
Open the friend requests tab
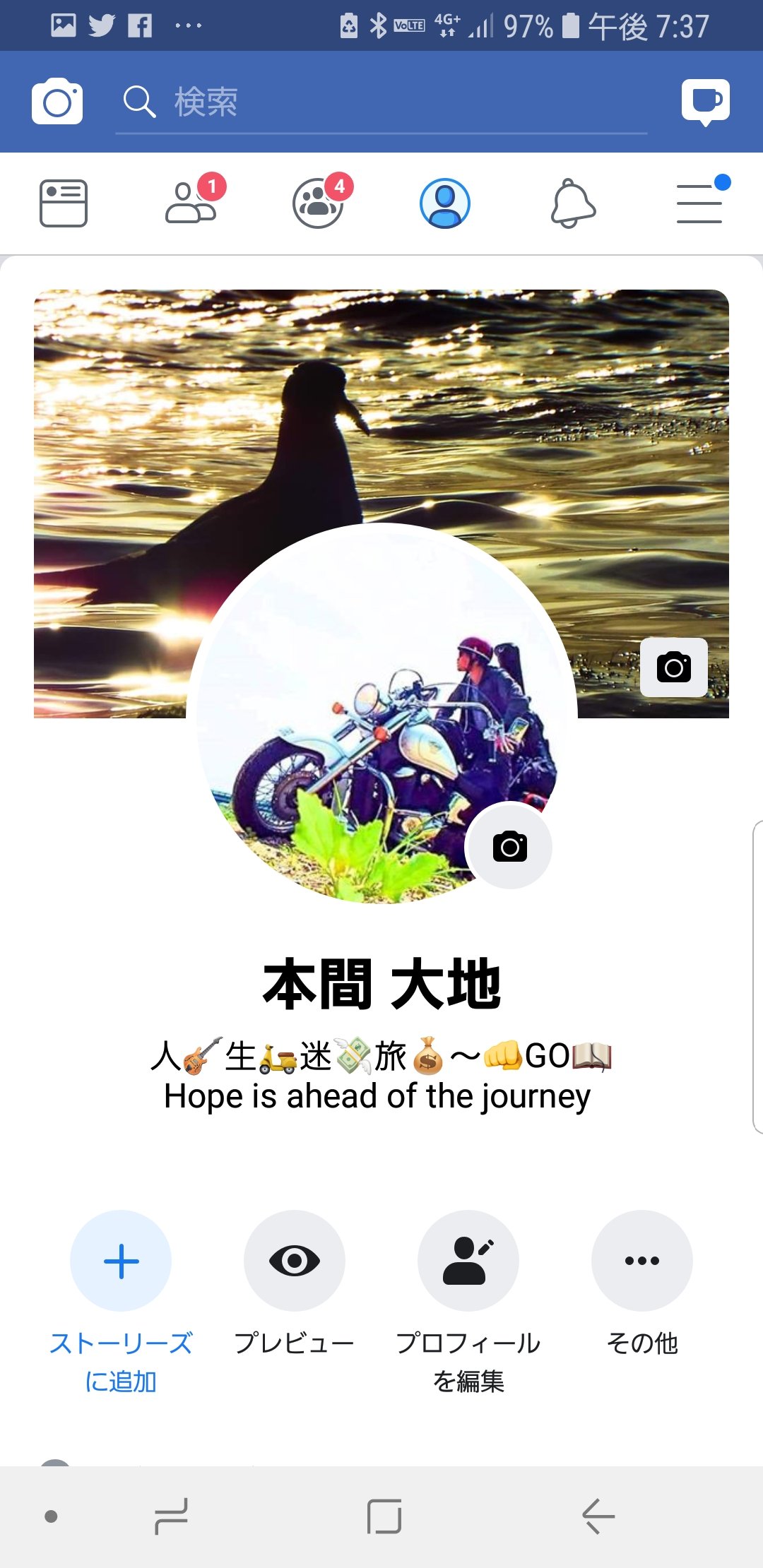coord(190,203)
